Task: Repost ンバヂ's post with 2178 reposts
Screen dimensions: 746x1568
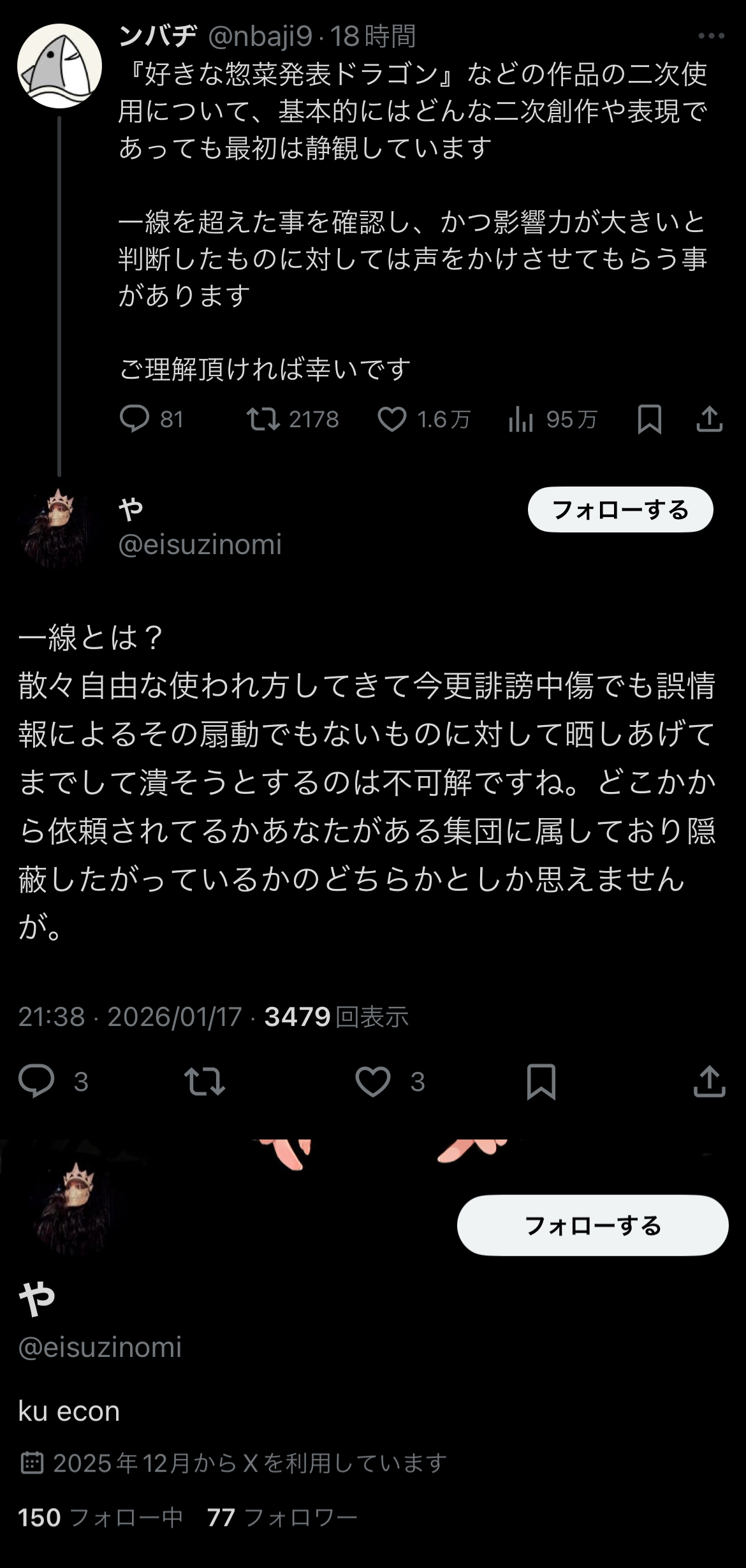Action: tap(263, 419)
